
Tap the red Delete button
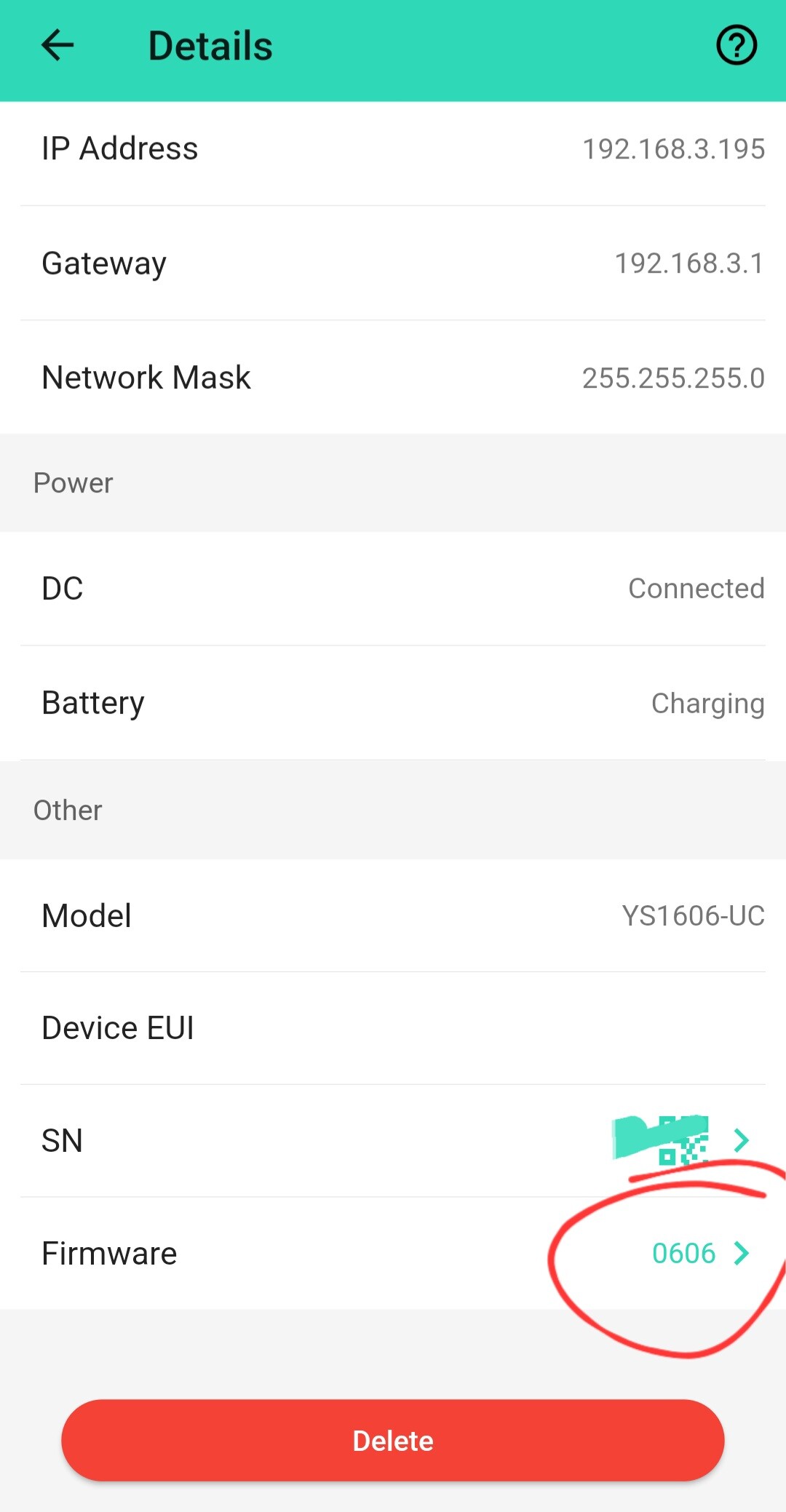click(393, 1440)
